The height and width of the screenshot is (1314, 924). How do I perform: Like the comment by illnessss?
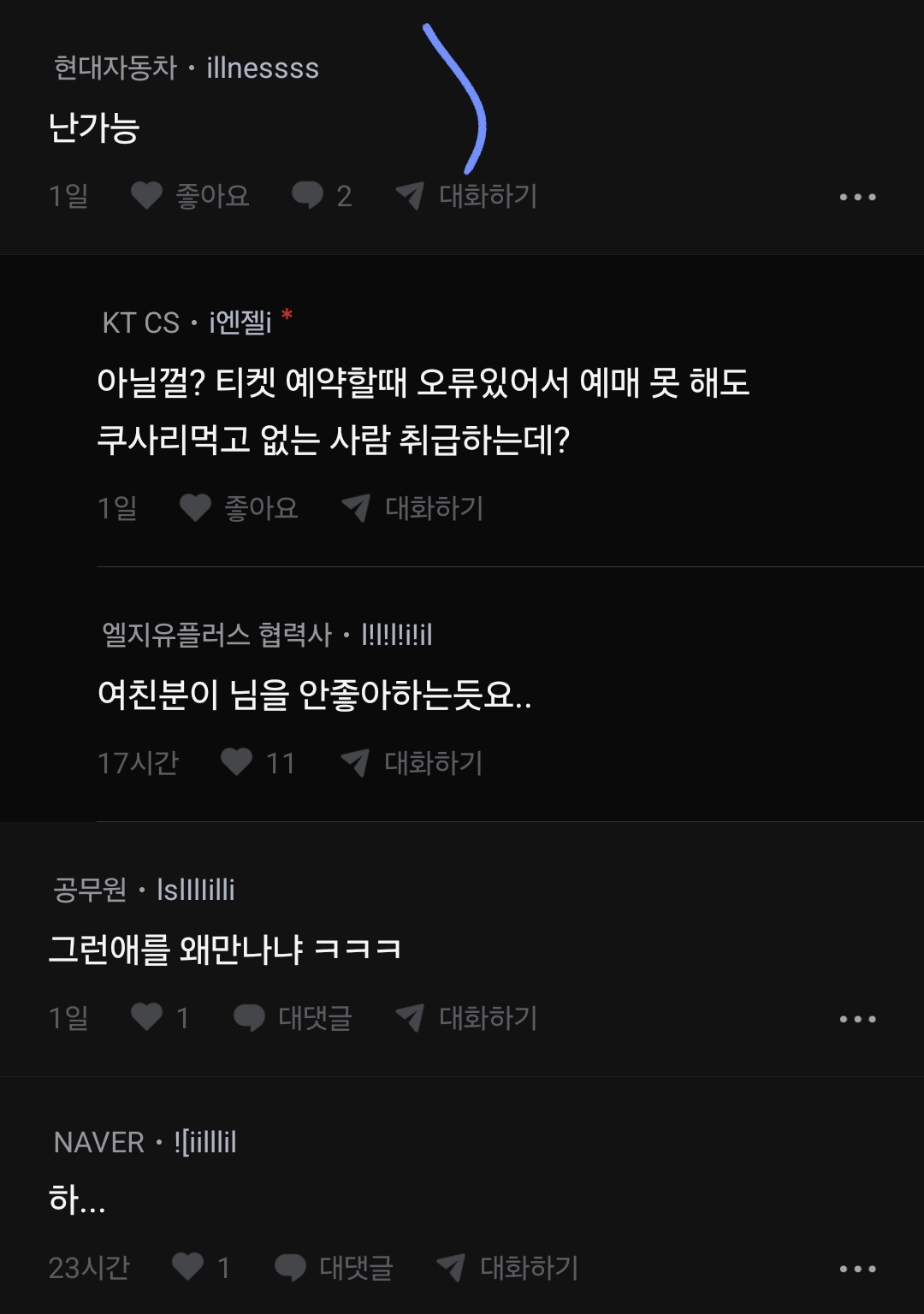[x=190, y=196]
